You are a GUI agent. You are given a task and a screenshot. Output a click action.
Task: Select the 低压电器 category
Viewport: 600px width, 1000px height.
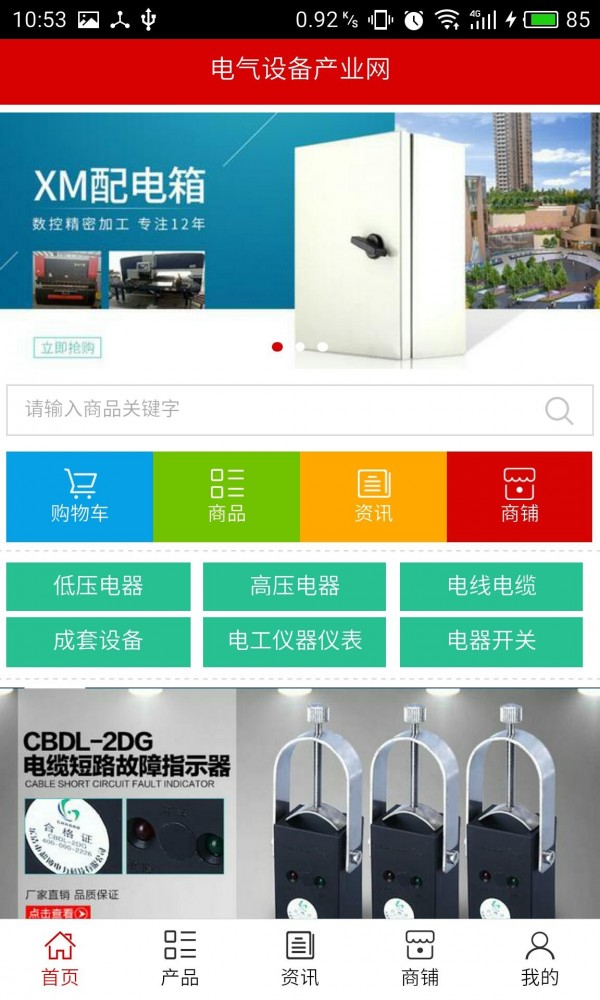(x=98, y=586)
